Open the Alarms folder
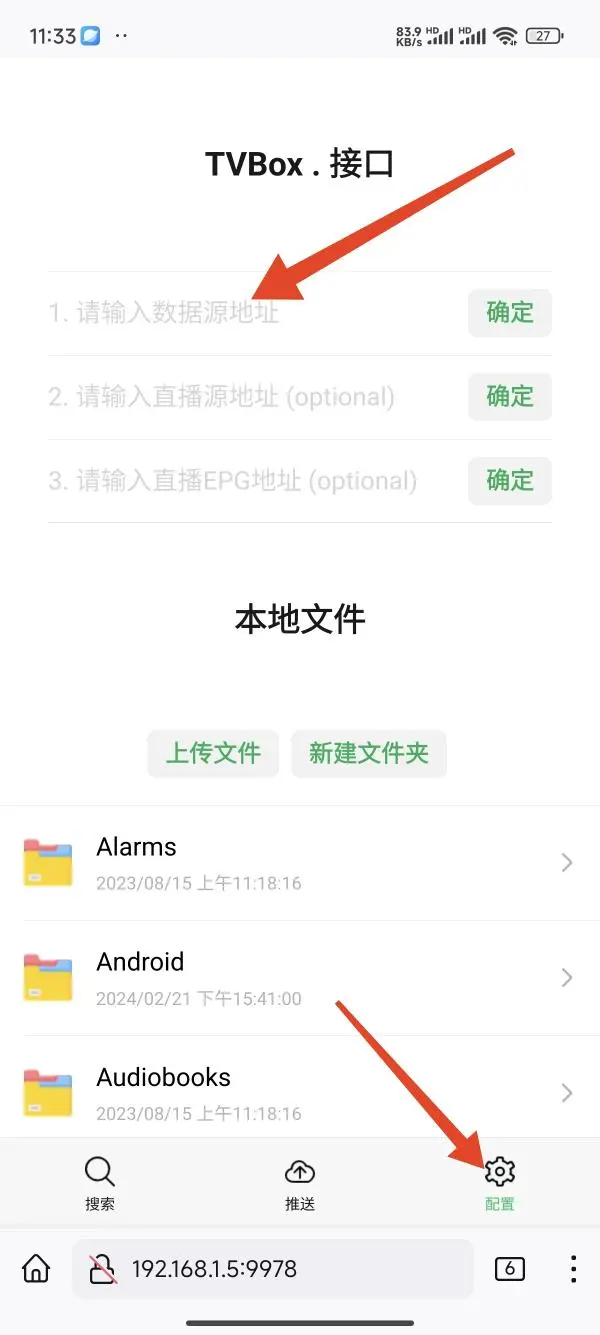The image size is (600, 1335). point(300,863)
